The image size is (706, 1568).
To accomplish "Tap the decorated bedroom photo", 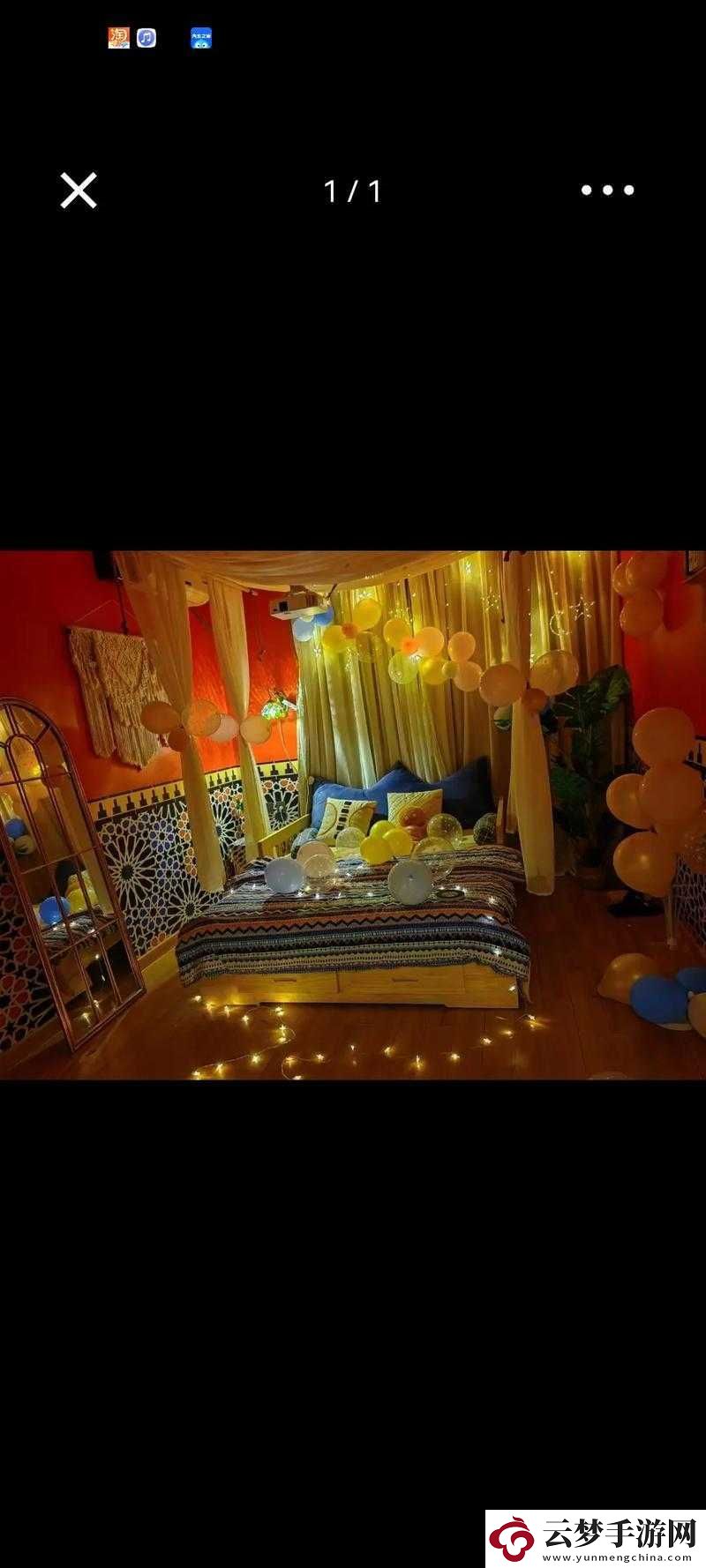I will 353,815.
